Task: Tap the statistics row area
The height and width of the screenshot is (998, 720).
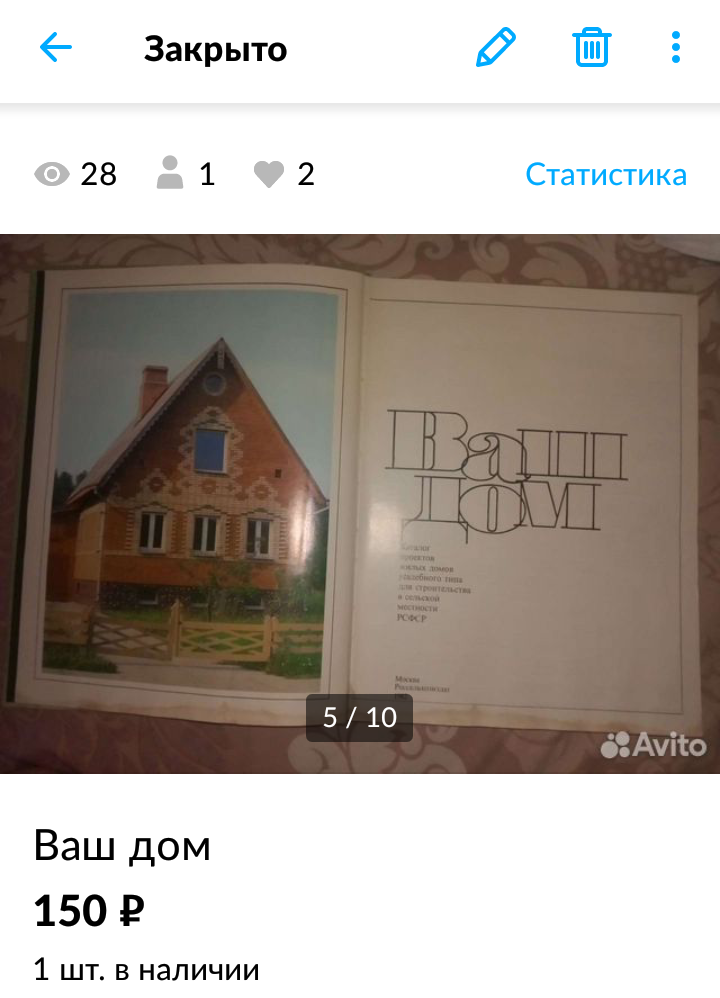Action: [360, 174]
